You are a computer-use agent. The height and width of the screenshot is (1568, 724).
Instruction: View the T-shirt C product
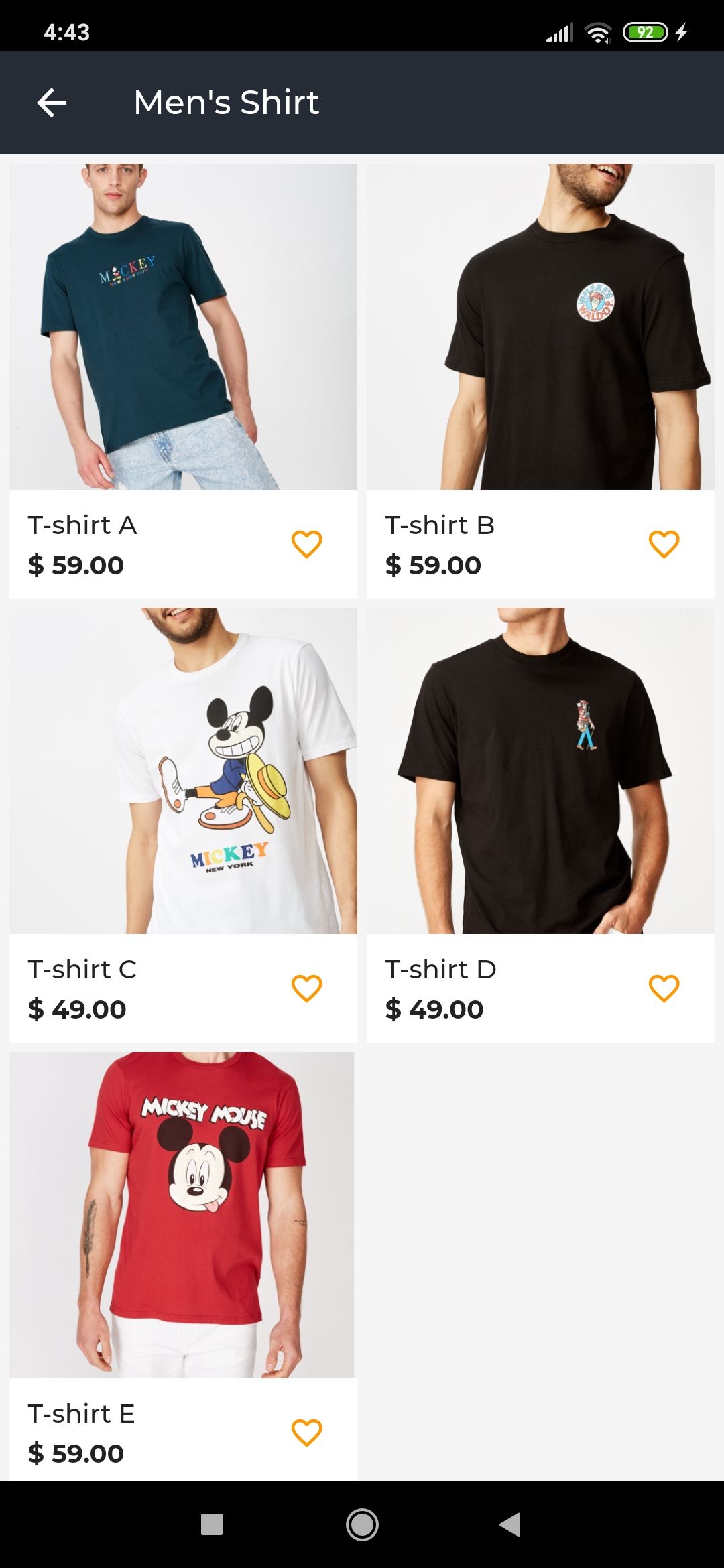[183, 771]
